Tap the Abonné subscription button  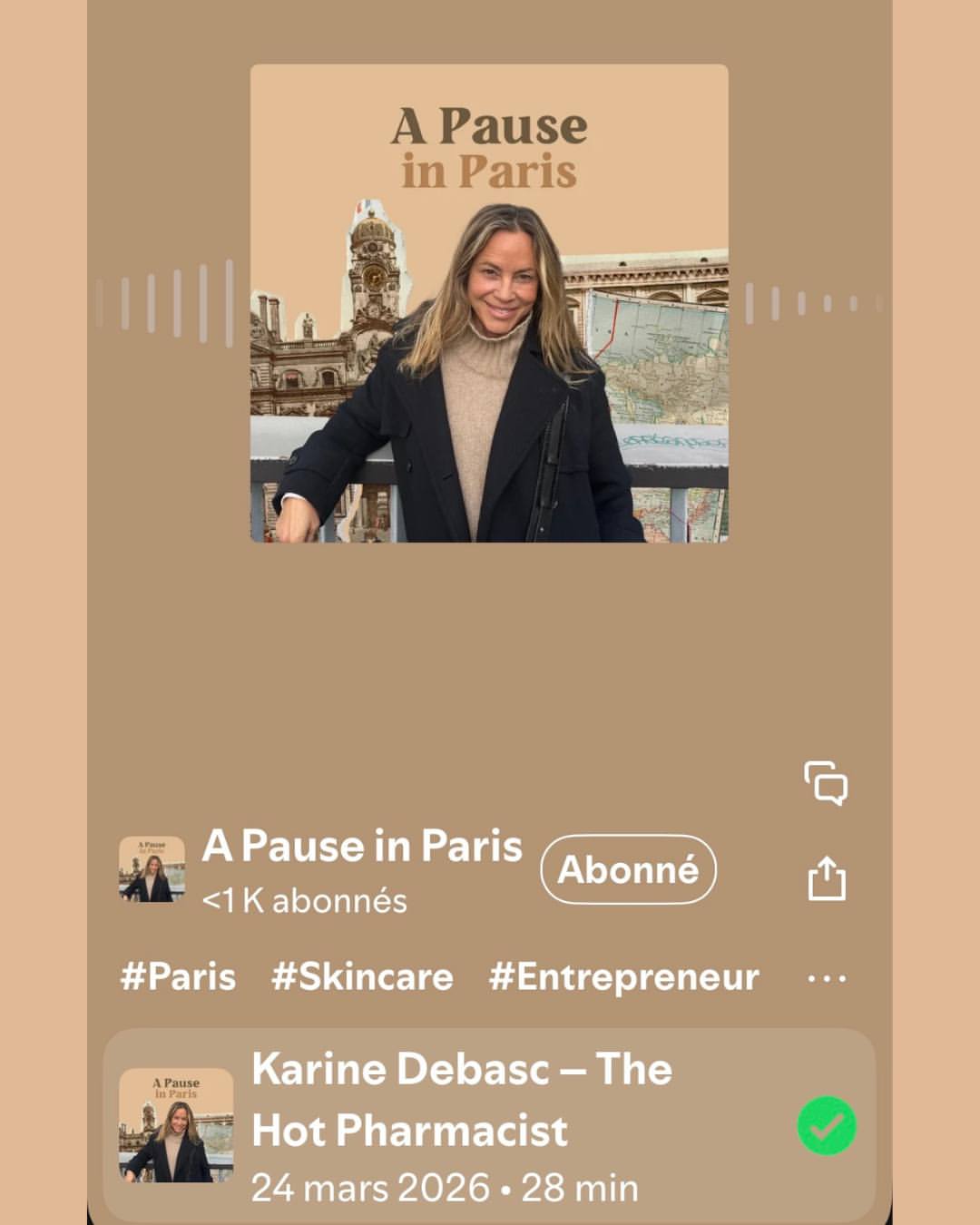tap(628, 869)
